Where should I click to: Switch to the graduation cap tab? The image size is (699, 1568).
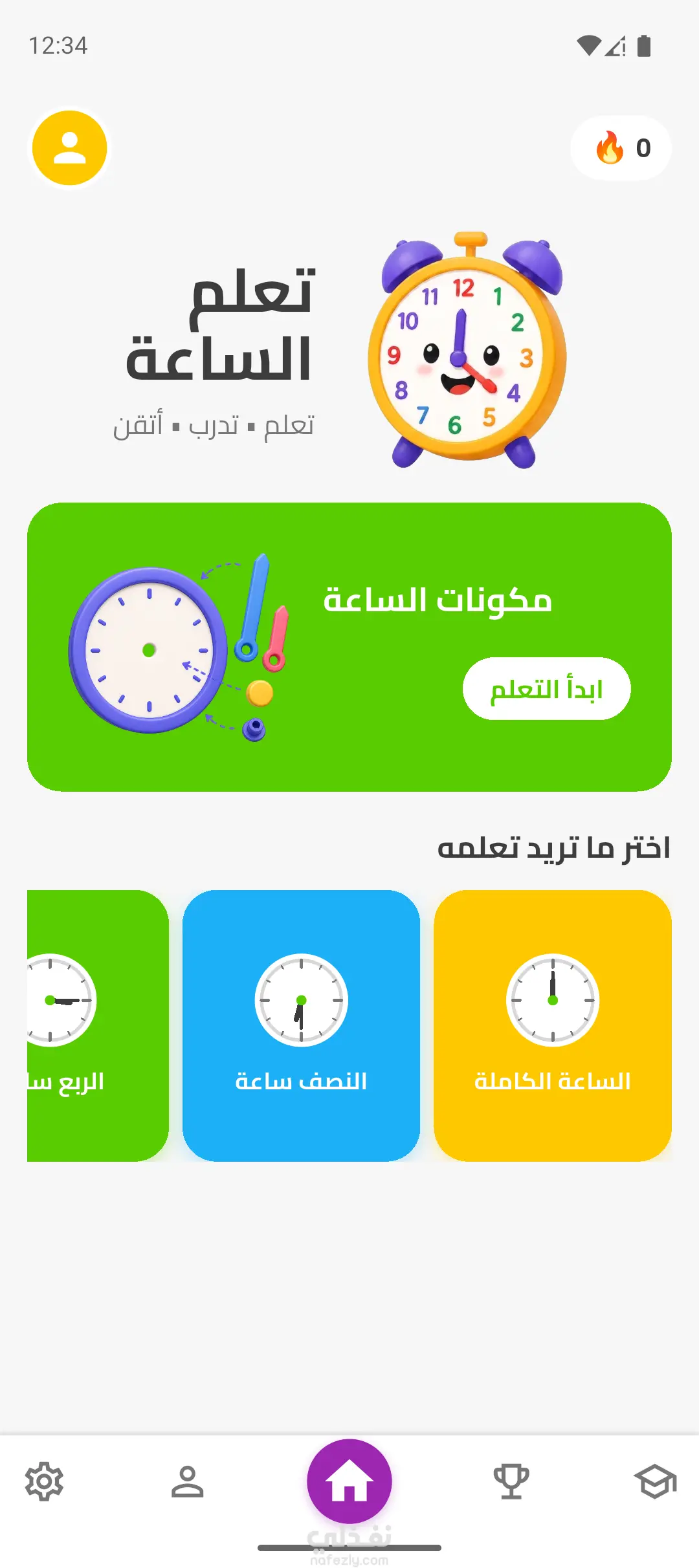pyautogui.click(x=655, y=1481)
